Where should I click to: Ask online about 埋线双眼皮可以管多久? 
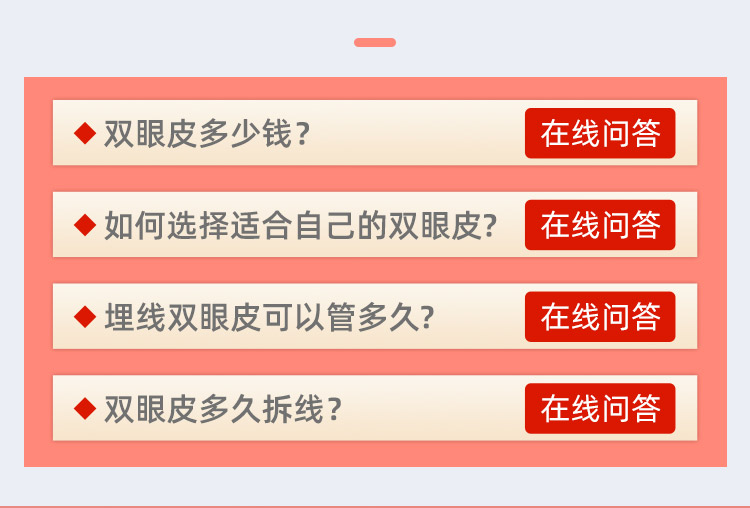click(600, 317)
